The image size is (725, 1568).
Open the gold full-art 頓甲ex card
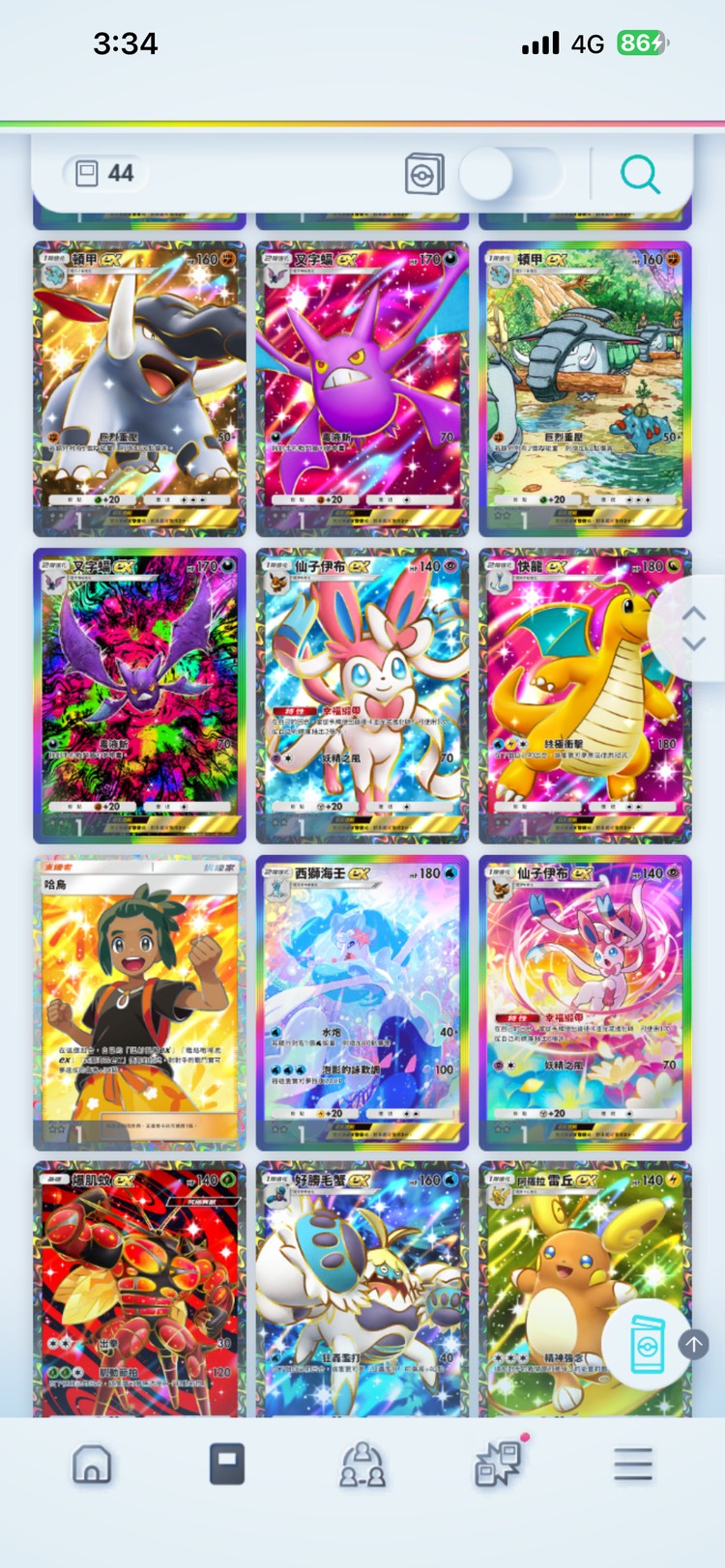click(139, 387)
